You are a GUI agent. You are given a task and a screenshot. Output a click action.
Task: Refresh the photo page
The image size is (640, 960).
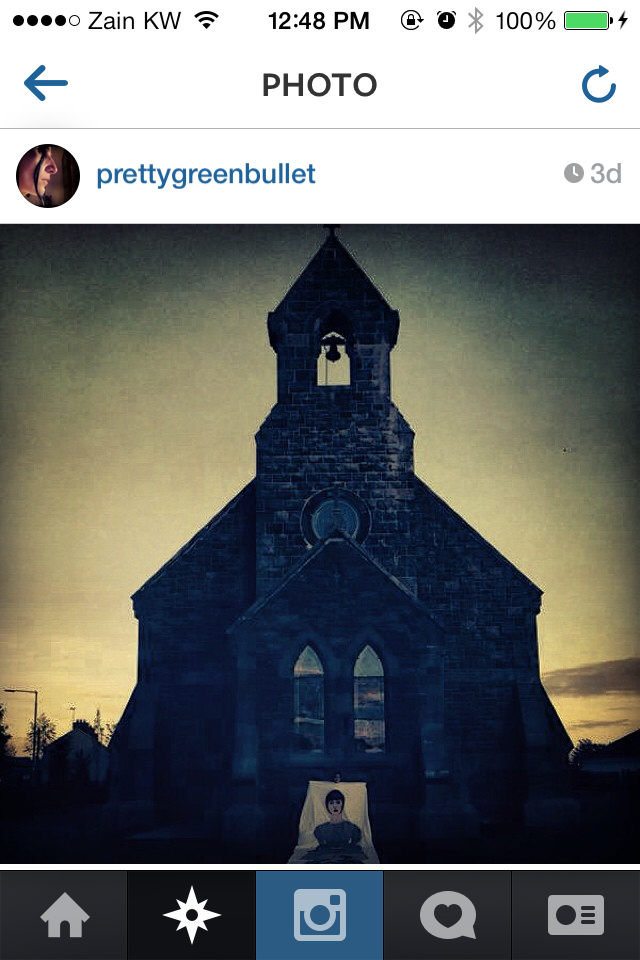[598, 85]
